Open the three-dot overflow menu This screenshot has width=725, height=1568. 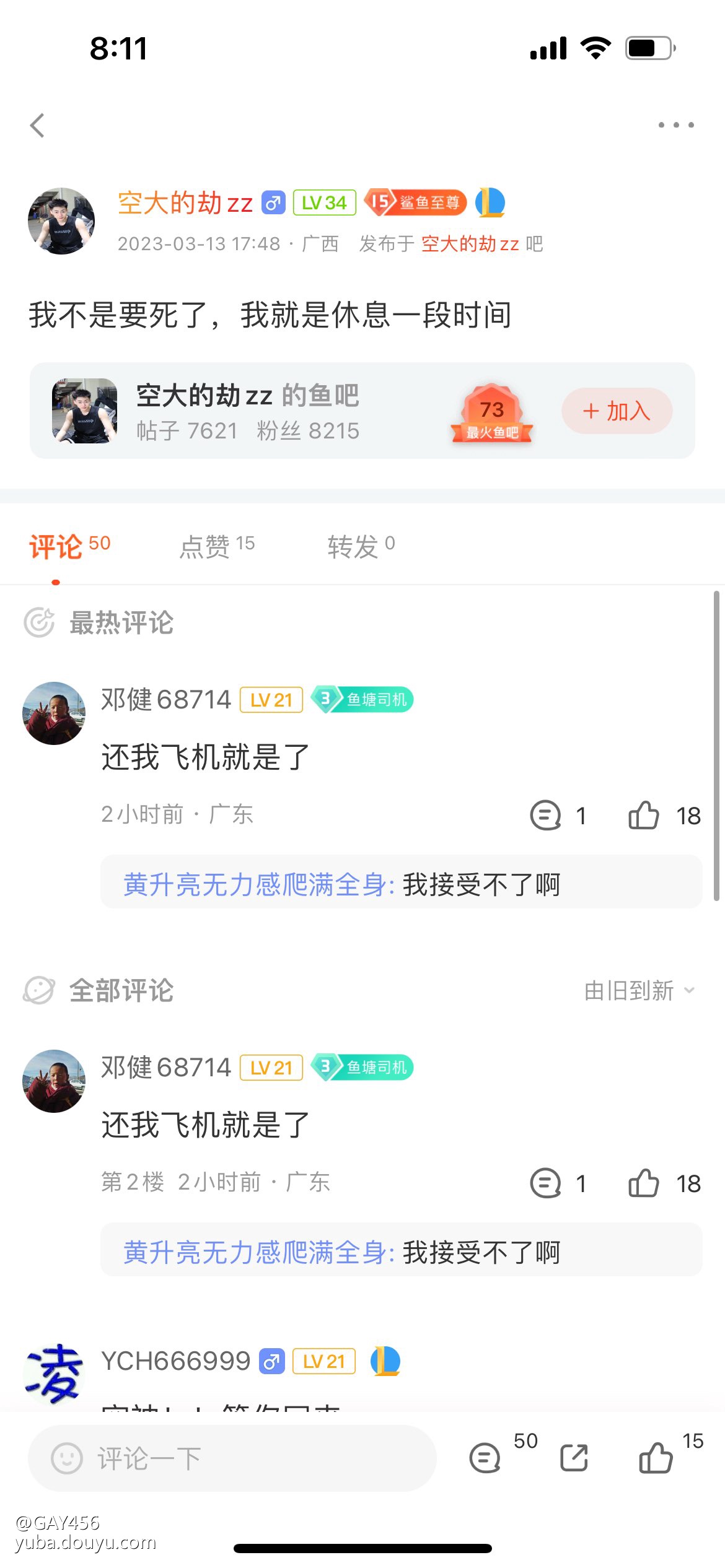pos(675,125)
